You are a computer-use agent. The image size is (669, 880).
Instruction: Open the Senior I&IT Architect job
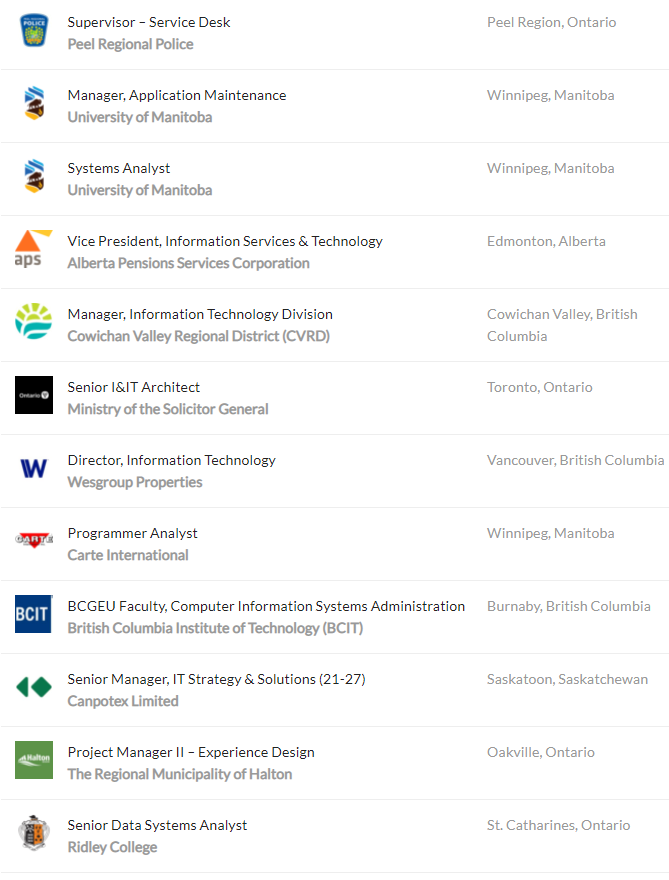coord(134,387)
